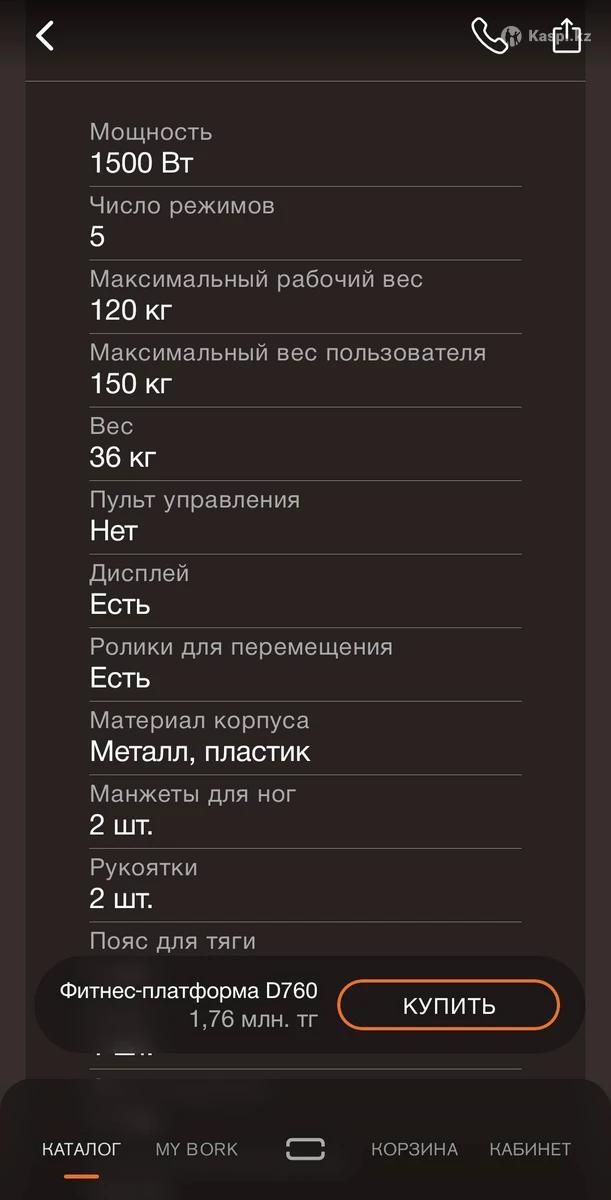
Task: Open the КОРЗИНА tab
Action: (414, 1149)
